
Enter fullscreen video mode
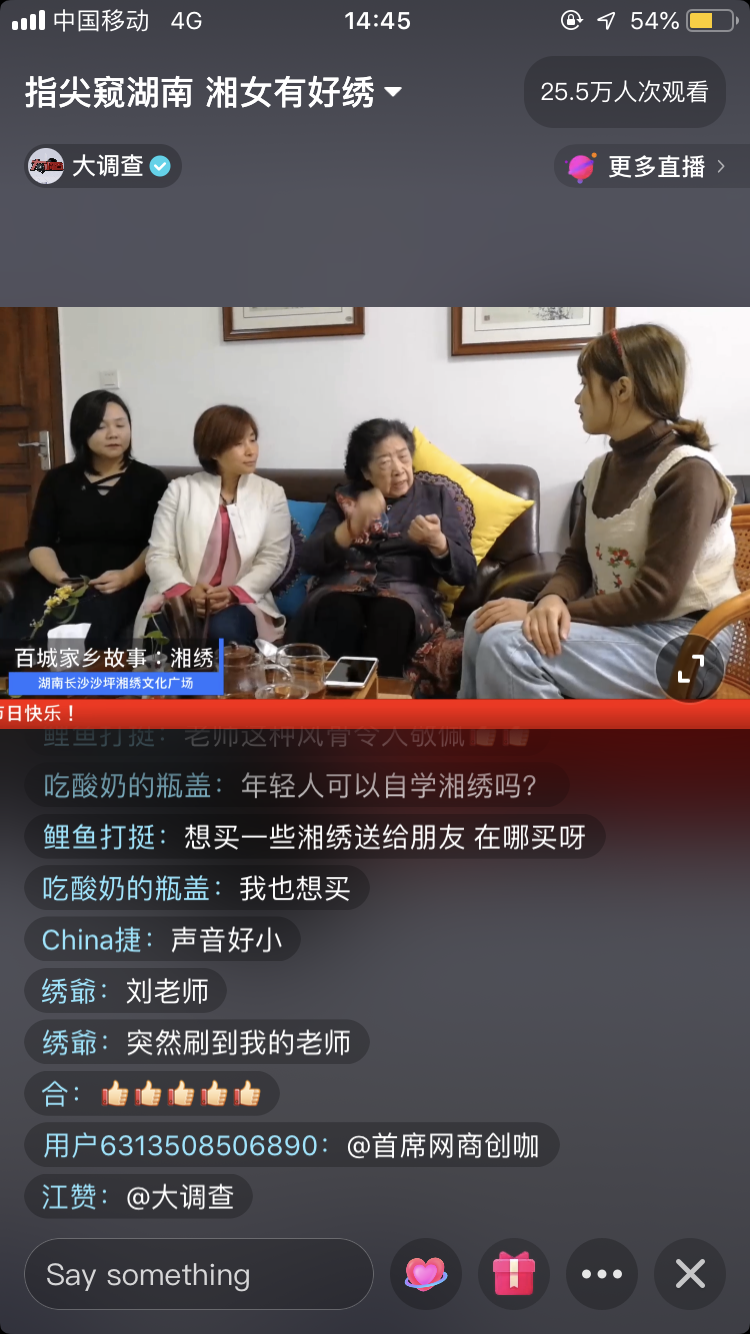690,670
